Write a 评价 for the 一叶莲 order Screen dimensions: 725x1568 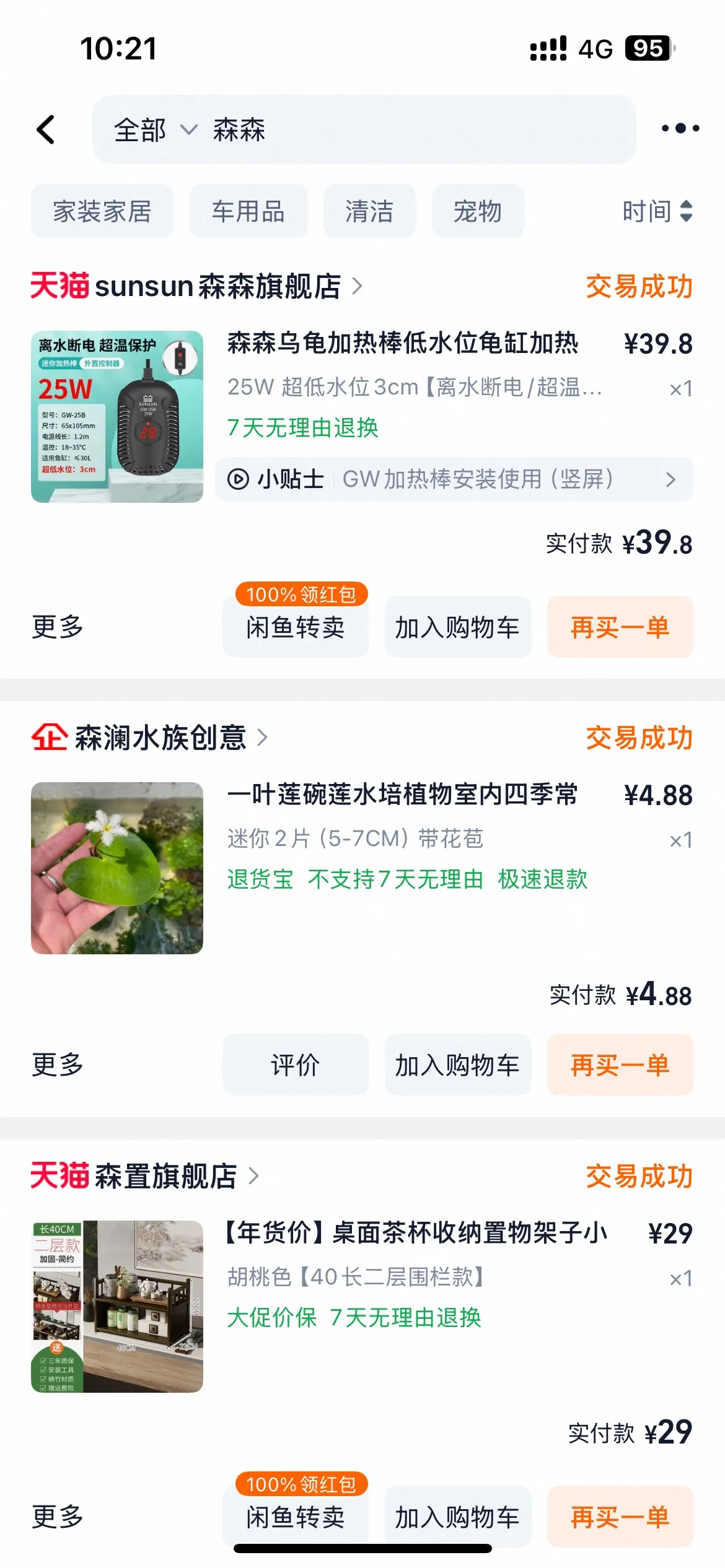[296, 1065]
